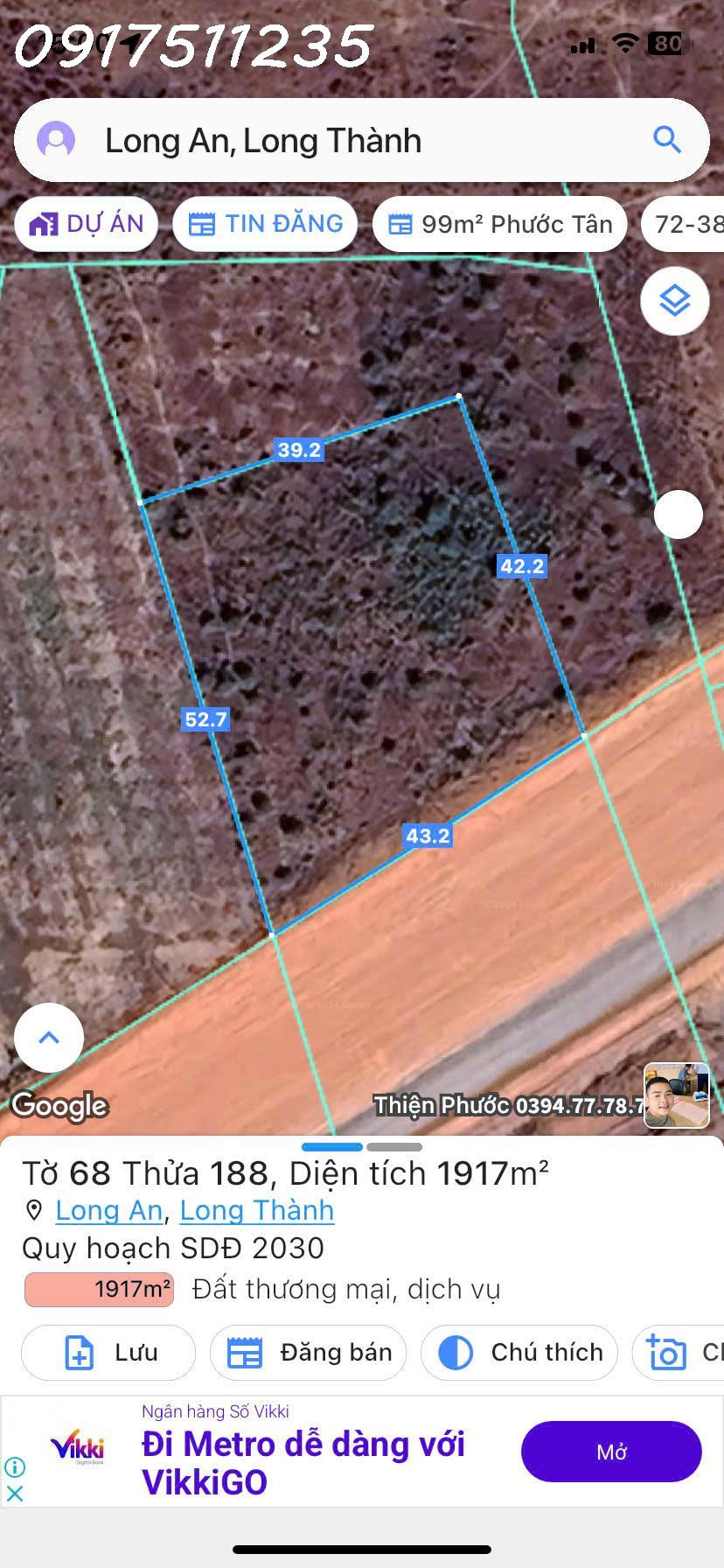Select the TIN ĐĂNG chip
724x1568 pixels.
265,224
